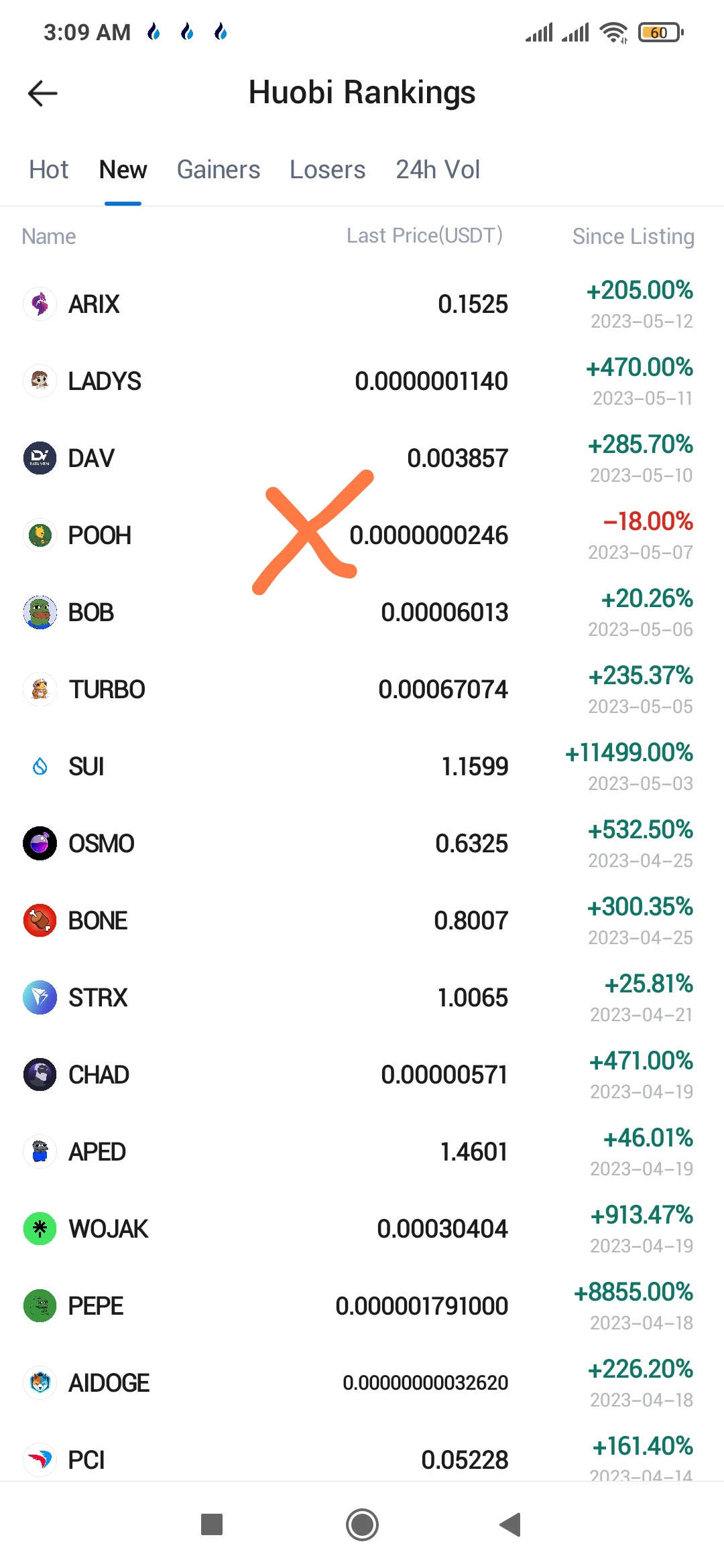Open the BOB coin row

[91, 613]
